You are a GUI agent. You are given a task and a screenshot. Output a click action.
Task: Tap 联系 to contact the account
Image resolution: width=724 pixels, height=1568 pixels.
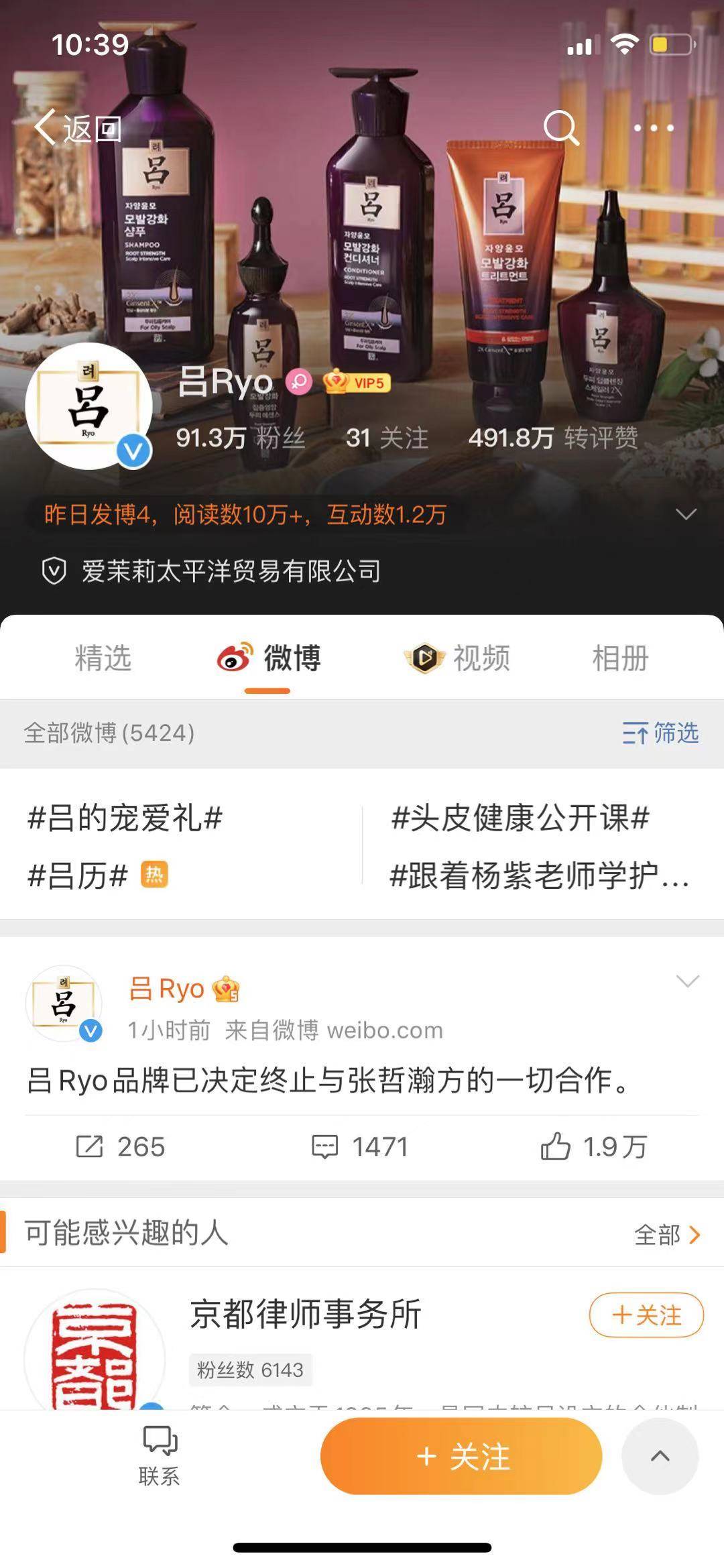[160, 1456]
